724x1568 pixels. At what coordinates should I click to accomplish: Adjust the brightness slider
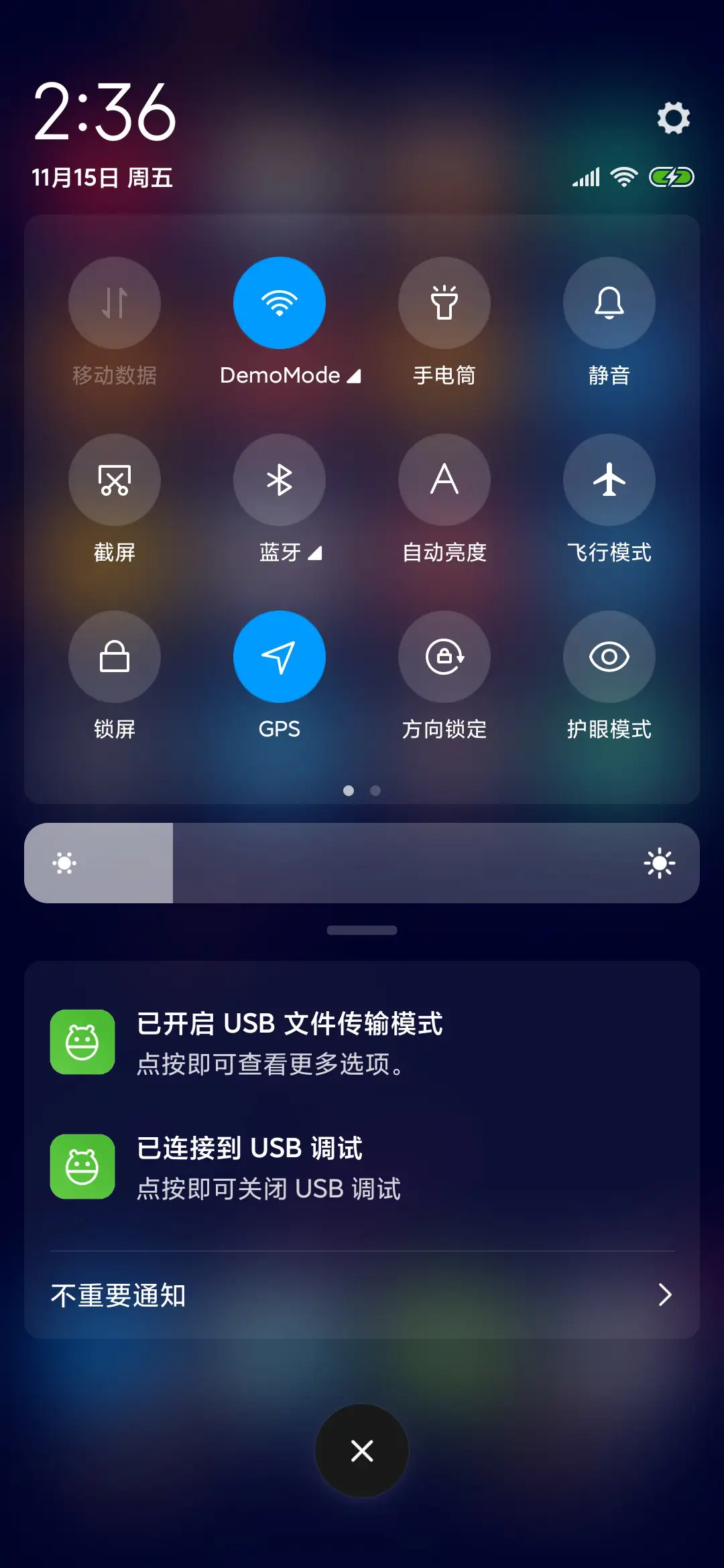pos(362,863)
